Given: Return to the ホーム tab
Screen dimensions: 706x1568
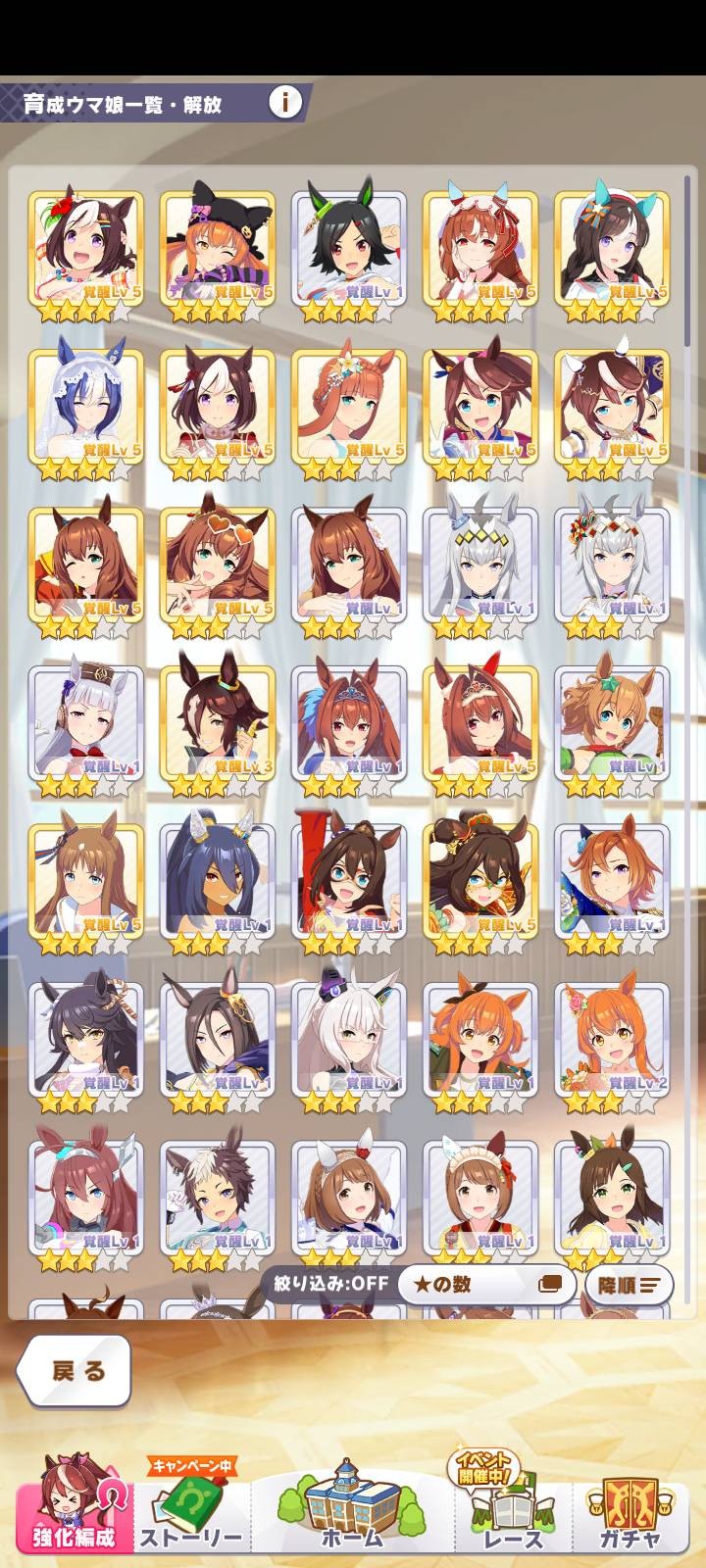Looking at the screenshot, I should [x=352, y=1507].
